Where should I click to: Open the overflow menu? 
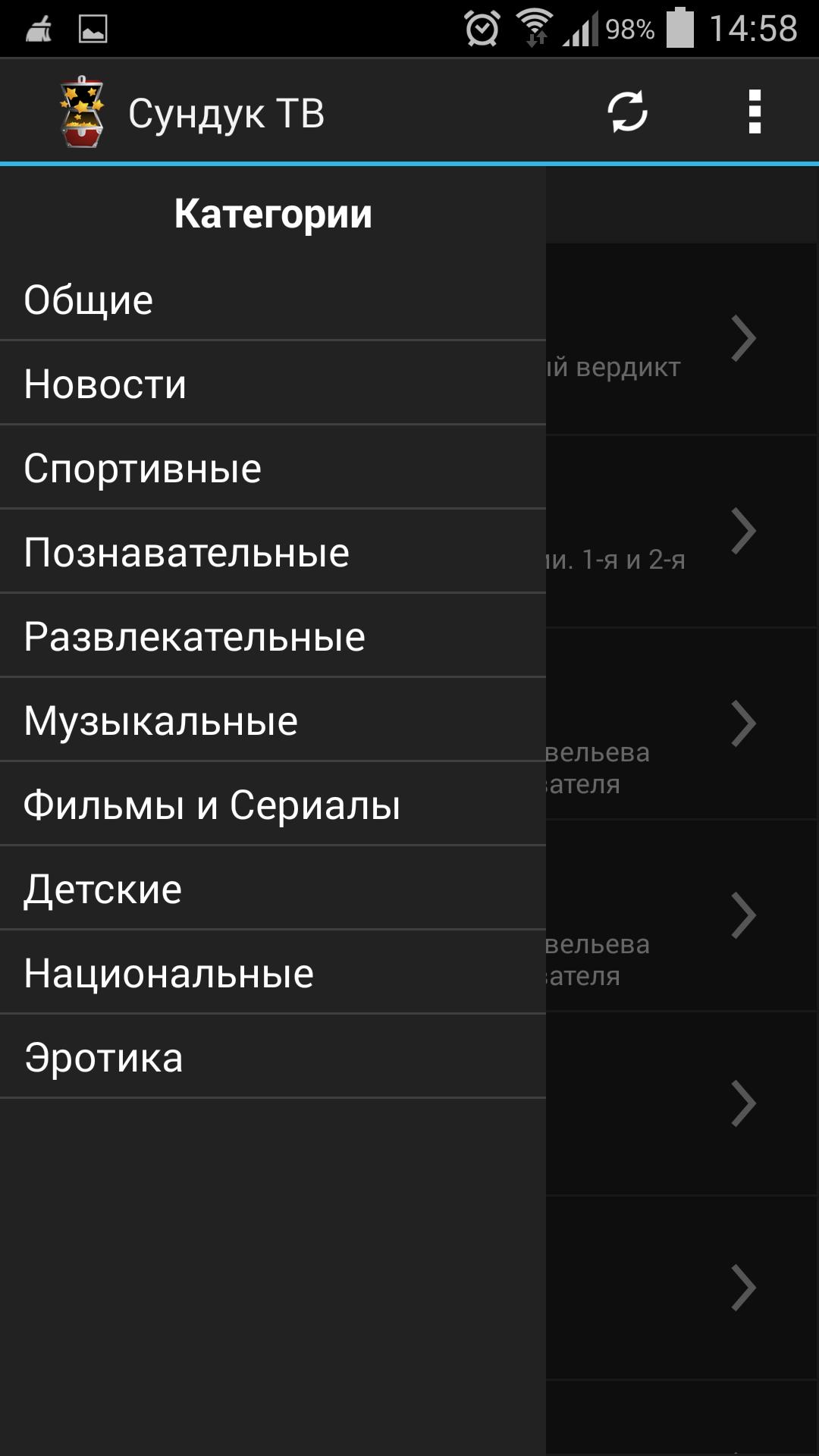754,112
